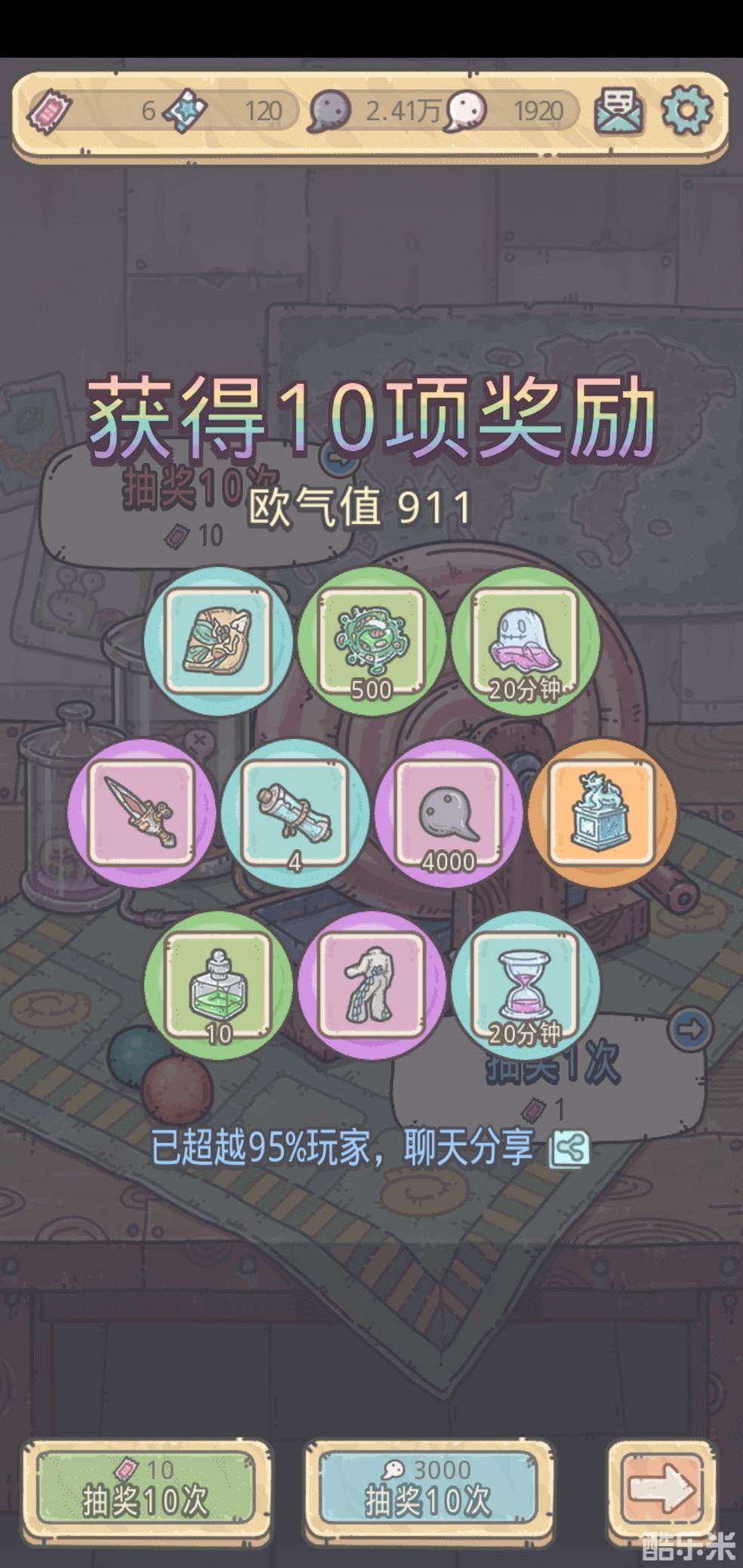View the green potion bottle reward

(218, 985)
